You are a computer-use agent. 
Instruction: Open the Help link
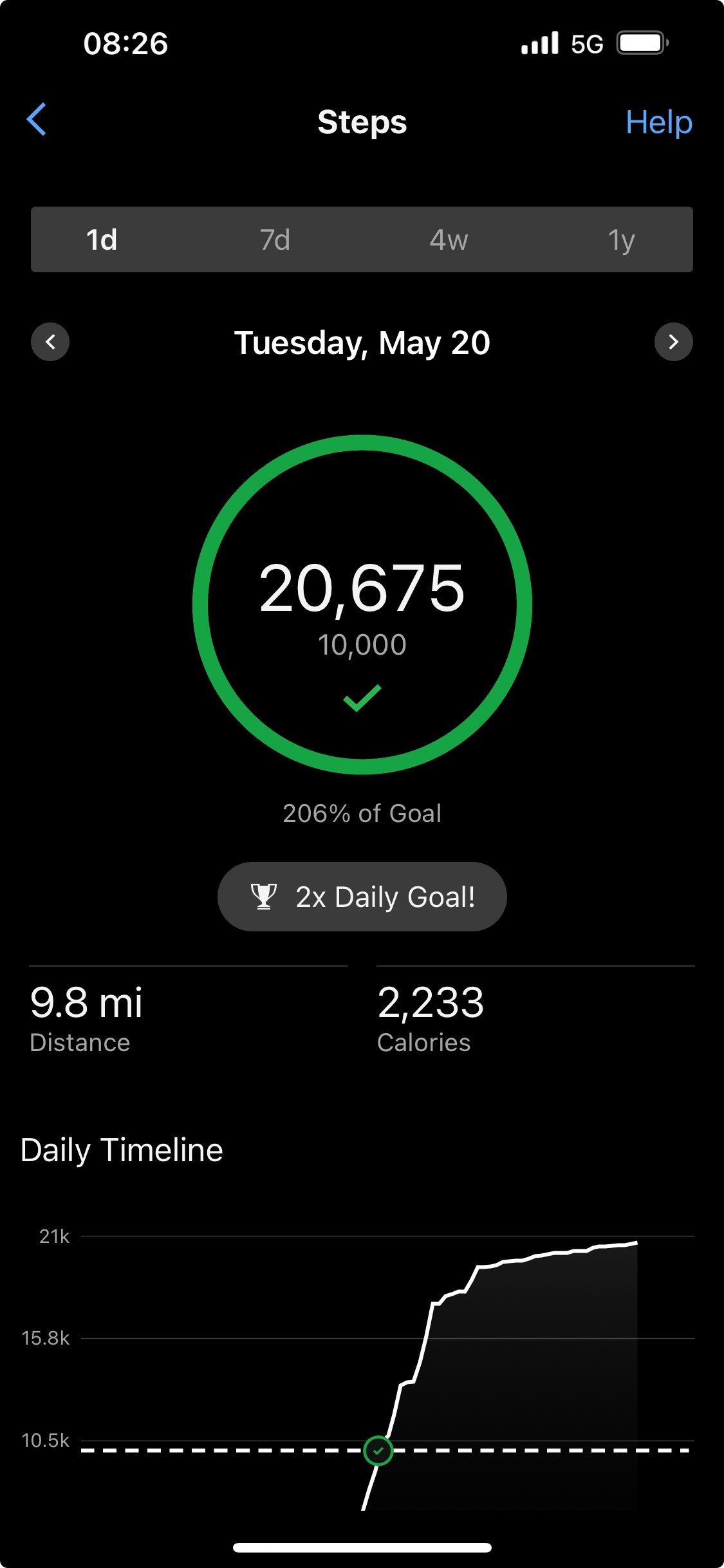click(x=659, y=122)
